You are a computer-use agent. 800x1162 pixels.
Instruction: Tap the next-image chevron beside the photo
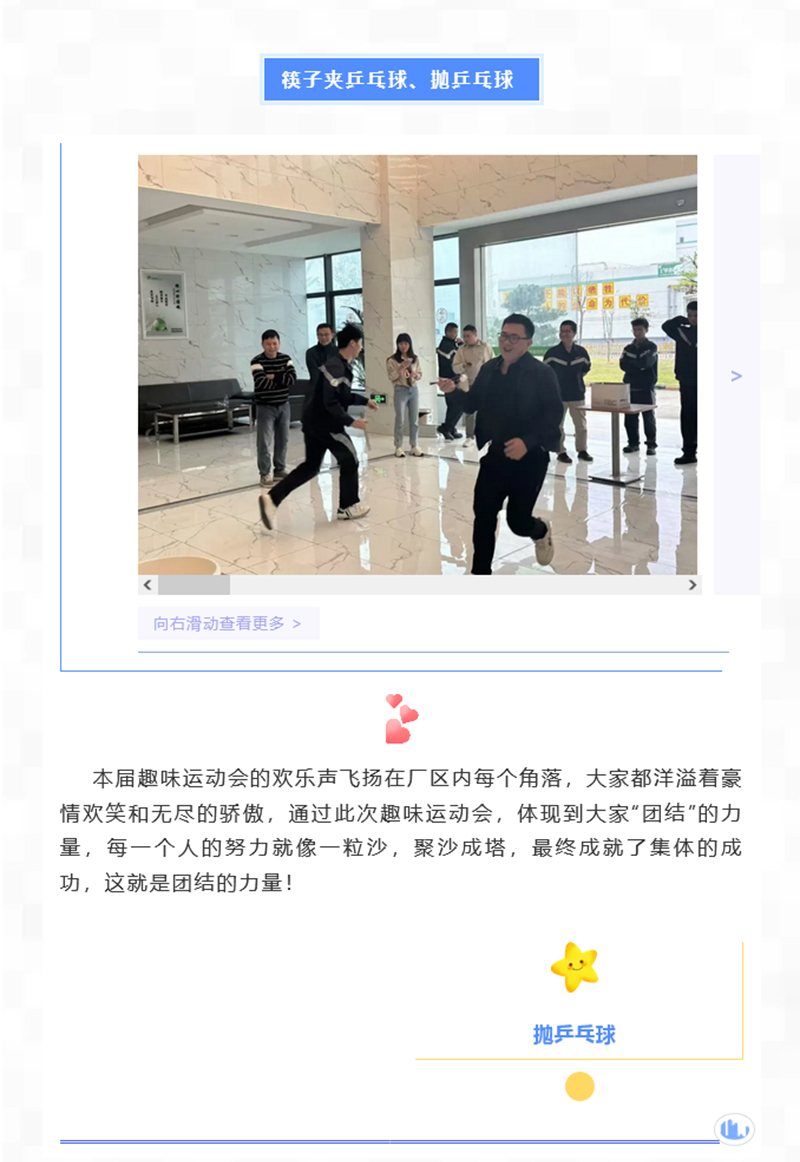coord(737,376)
